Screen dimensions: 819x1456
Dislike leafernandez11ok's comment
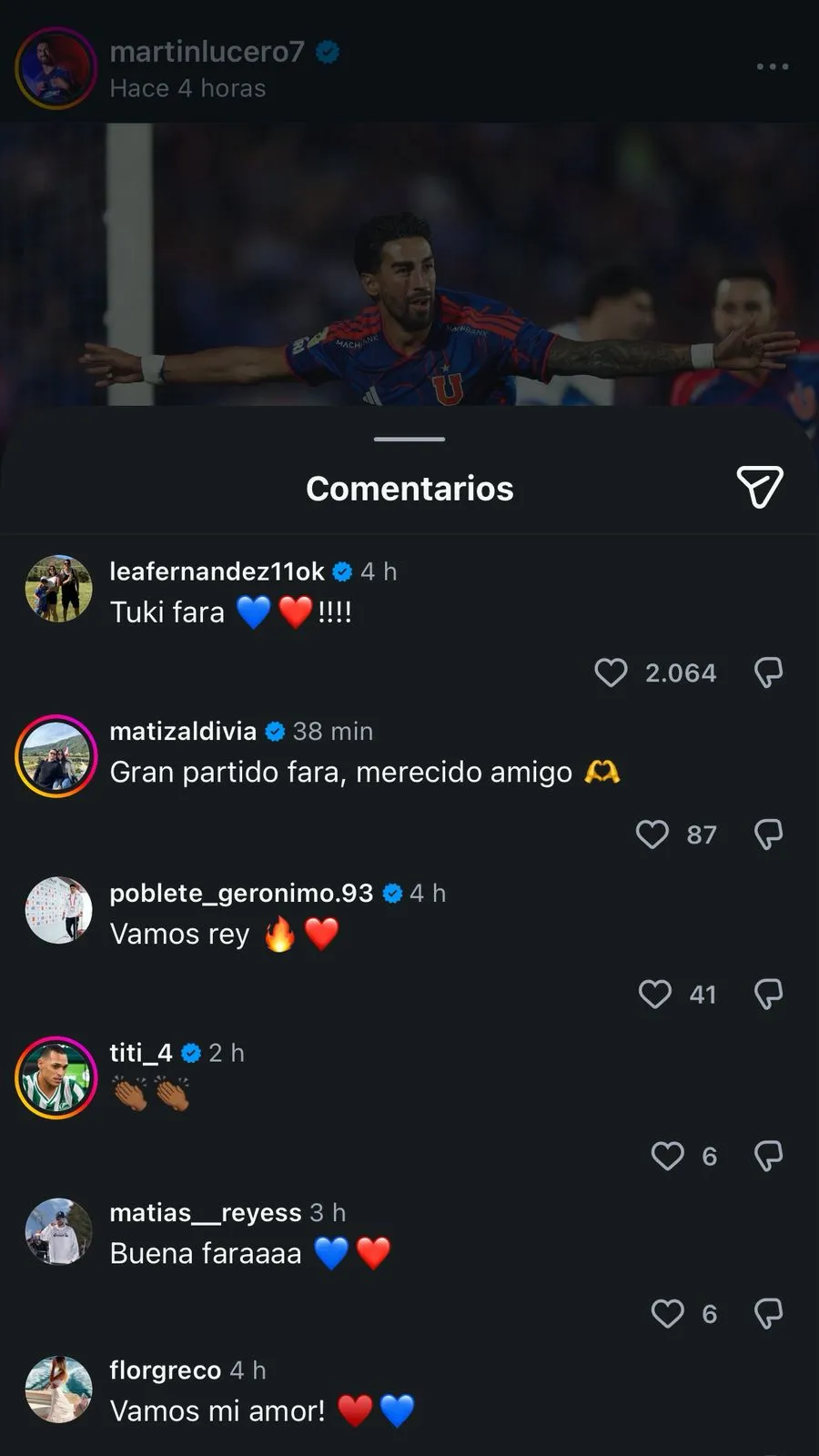[x=769, y=672]
